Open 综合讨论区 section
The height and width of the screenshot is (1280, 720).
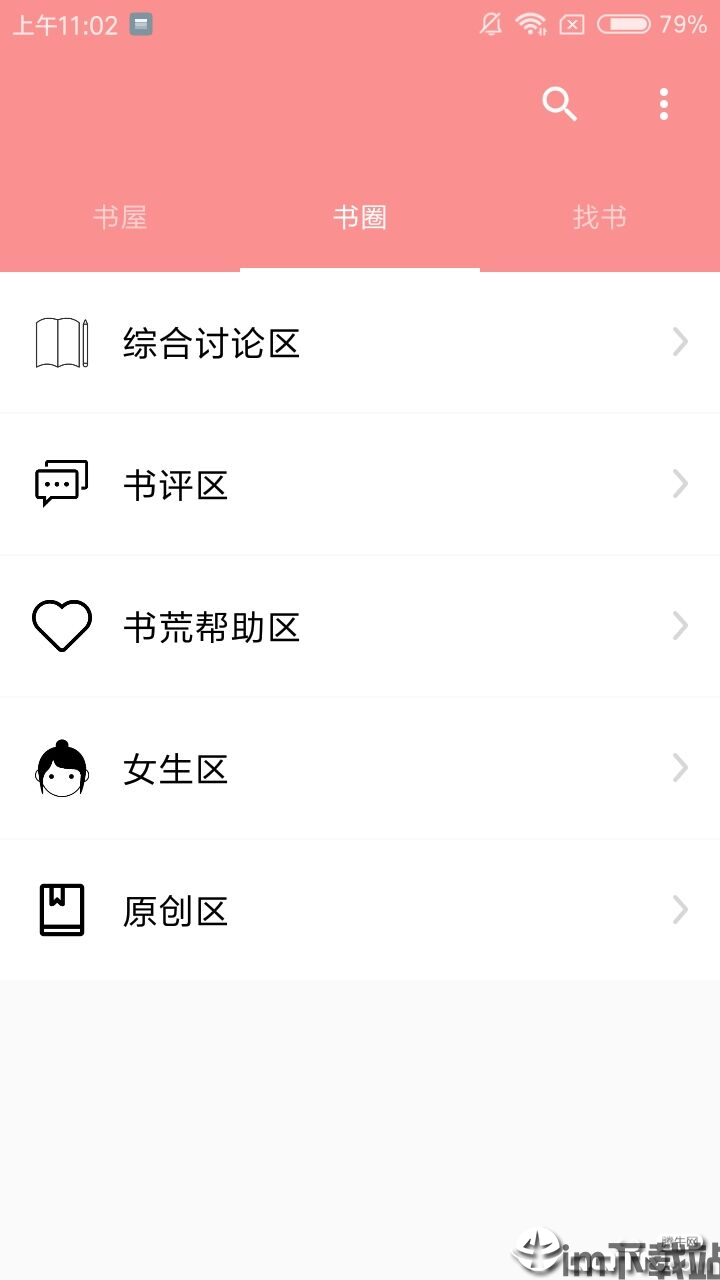(x=360, y=343)
